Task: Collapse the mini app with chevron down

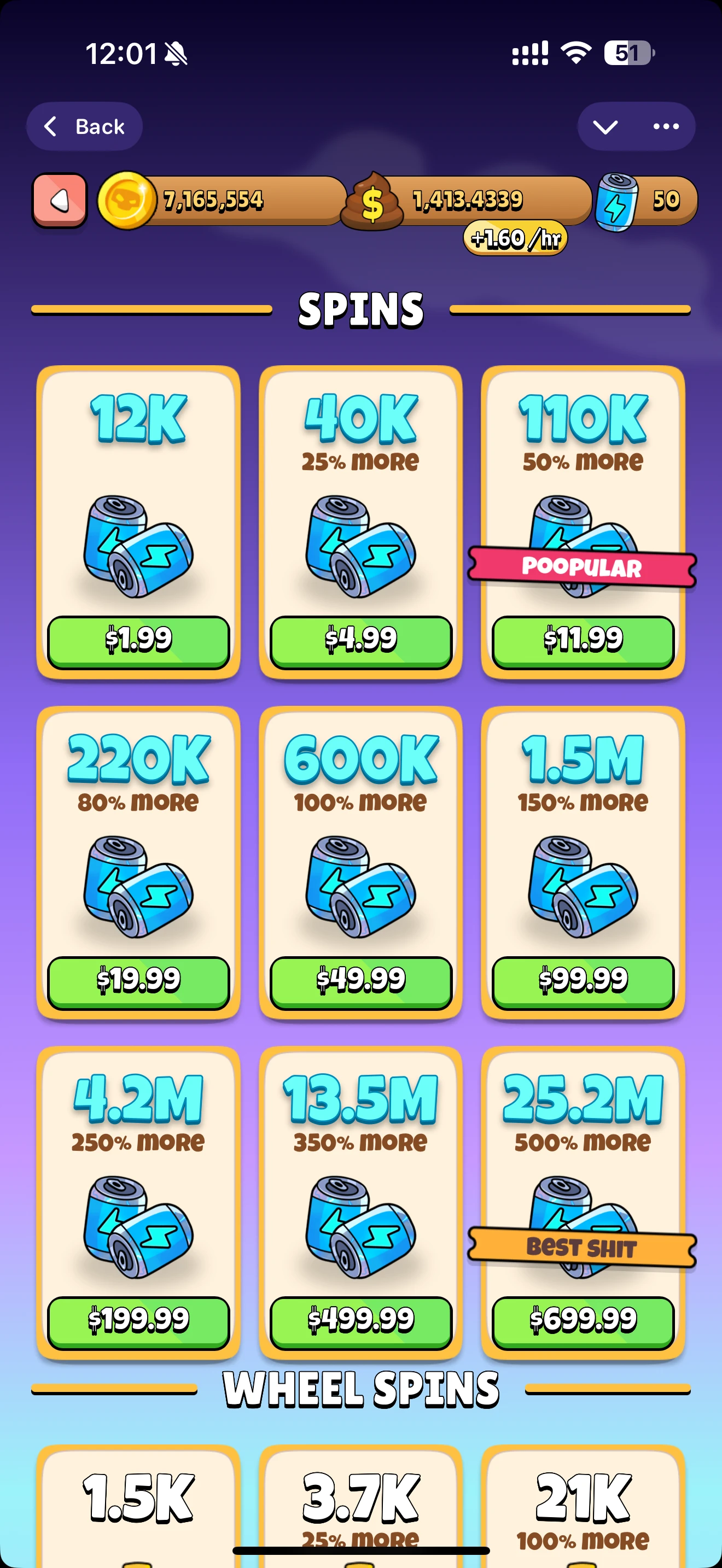Action: tap(605, 127)
